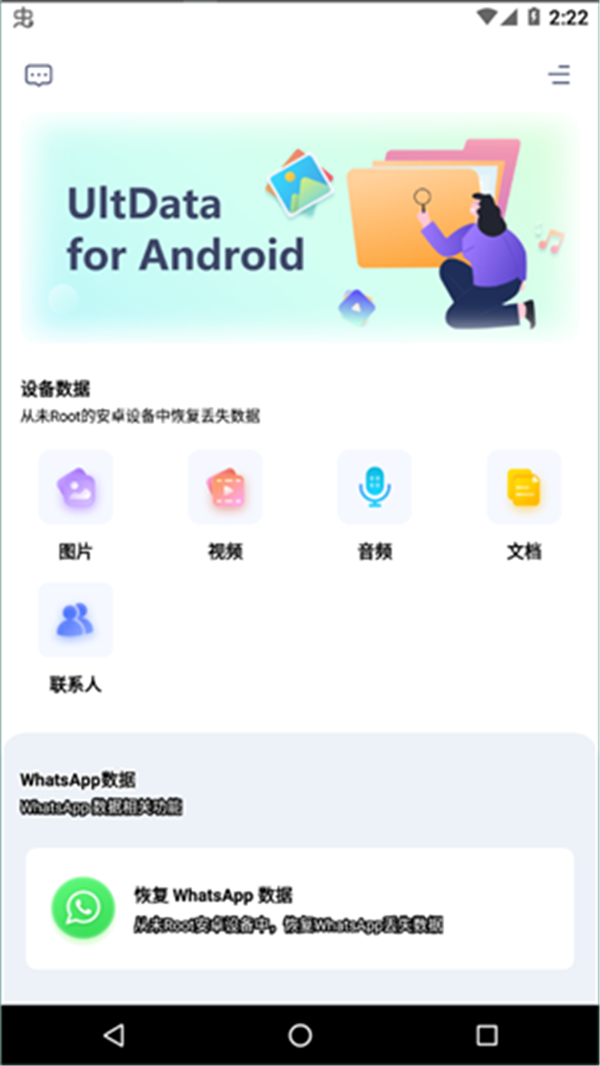This screenshot has width=600, height=1066.
Task: Select 视频 video recovery
Action: click(225, 488)
